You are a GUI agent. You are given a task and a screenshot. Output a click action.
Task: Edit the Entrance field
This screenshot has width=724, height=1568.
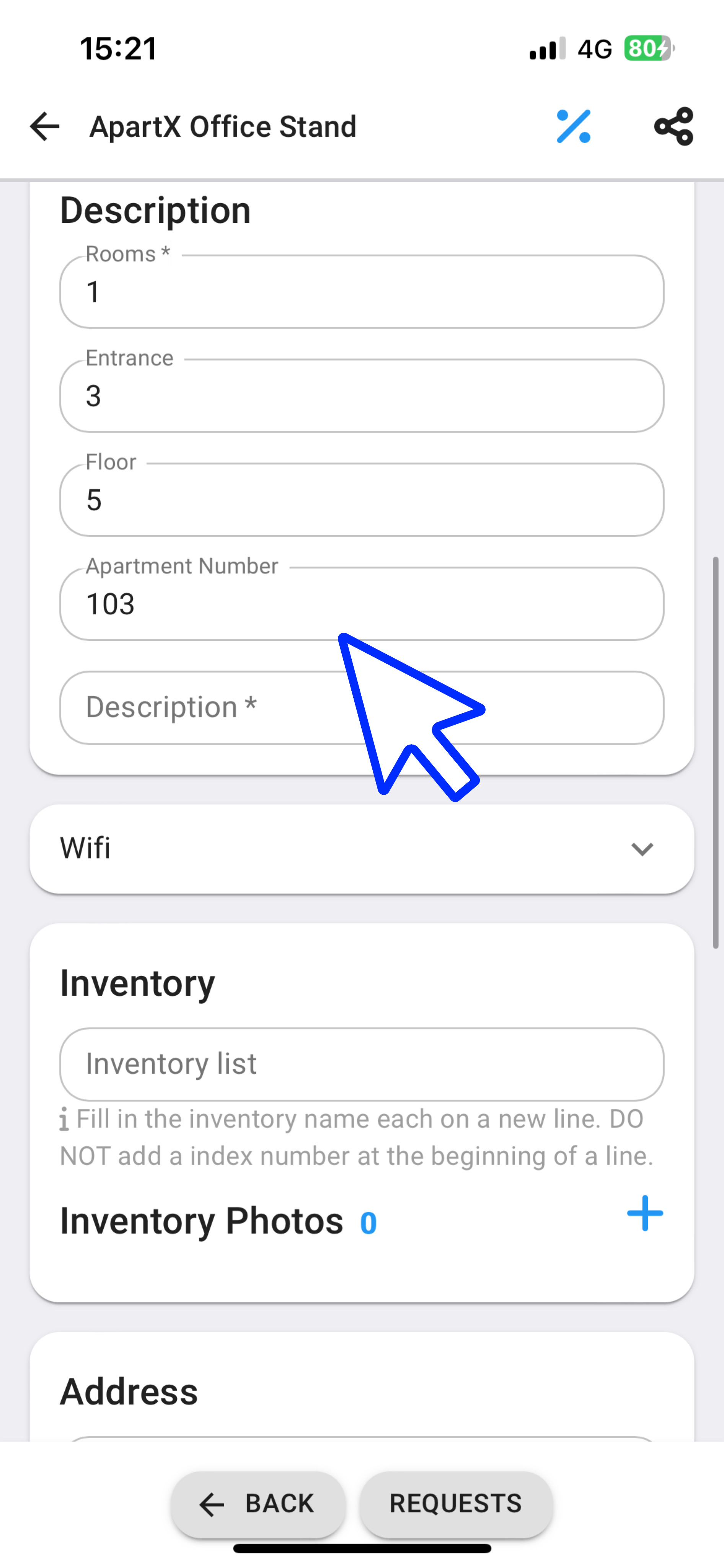click(361, 396)
